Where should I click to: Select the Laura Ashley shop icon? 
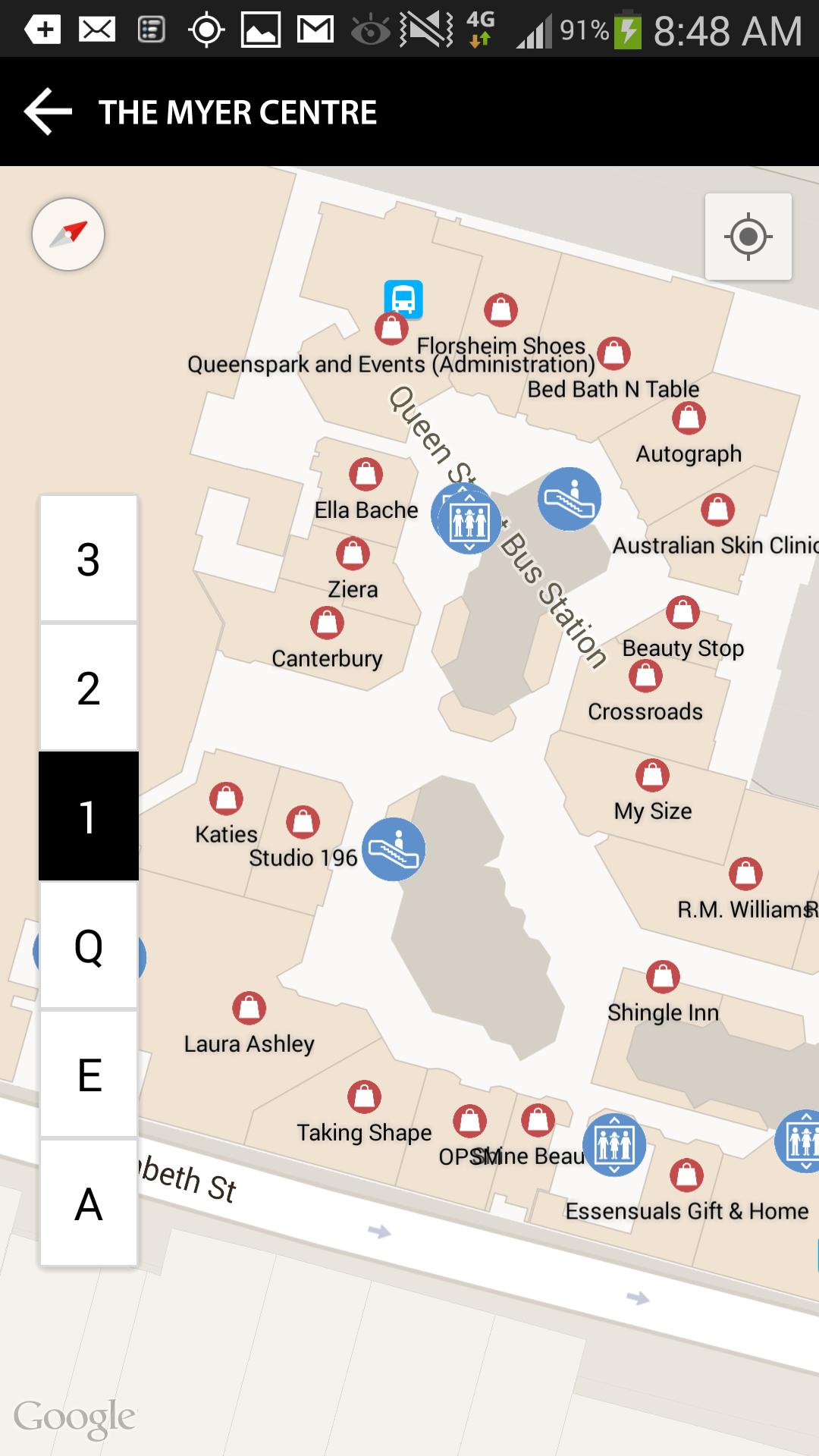249,1009
